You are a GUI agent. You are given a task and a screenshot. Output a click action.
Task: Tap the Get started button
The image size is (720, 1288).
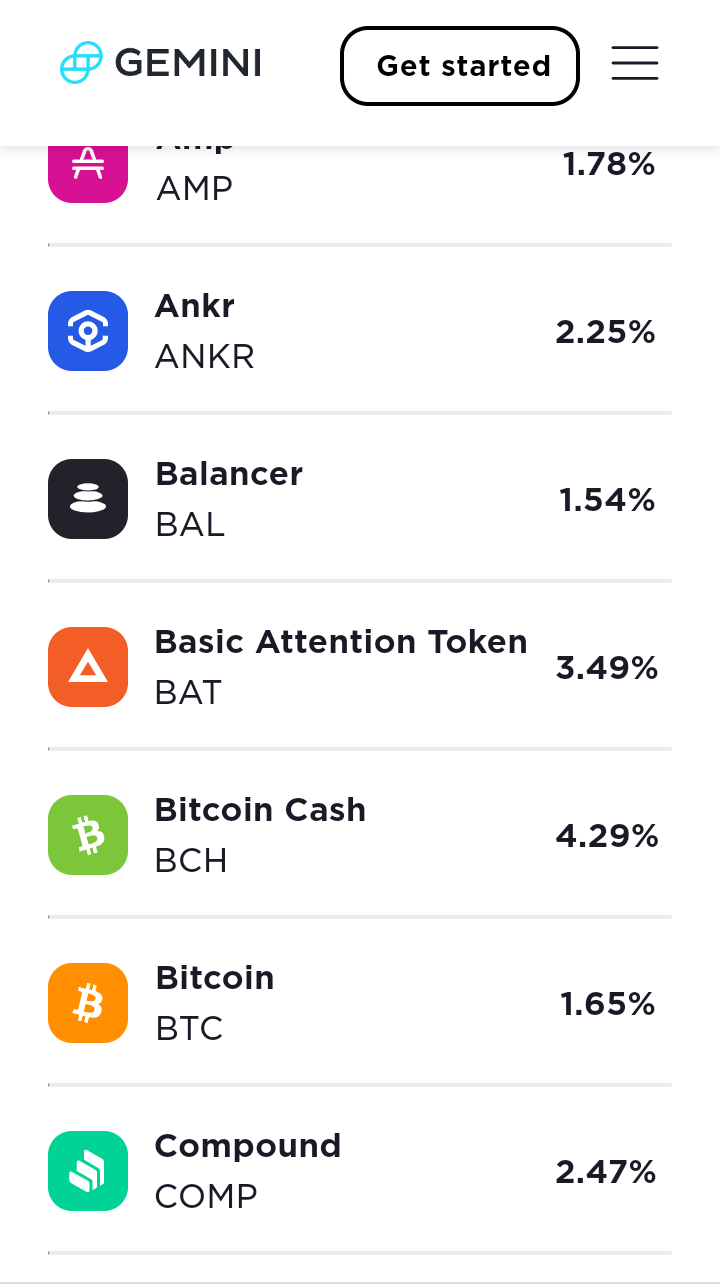click(x=460, y=66)
